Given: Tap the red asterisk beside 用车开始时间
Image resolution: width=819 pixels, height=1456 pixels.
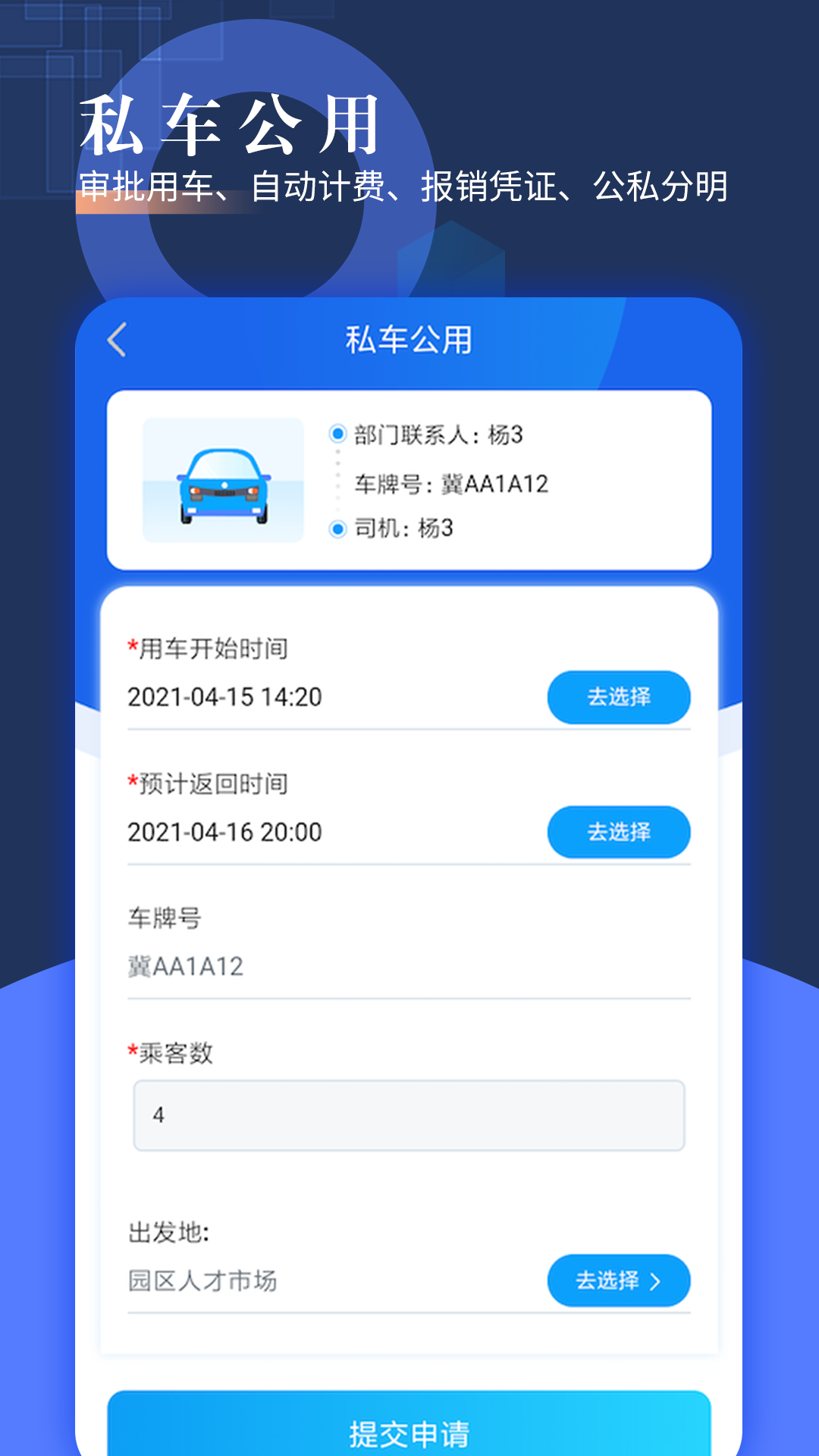Looking at the screenshot, I should 132,643.
